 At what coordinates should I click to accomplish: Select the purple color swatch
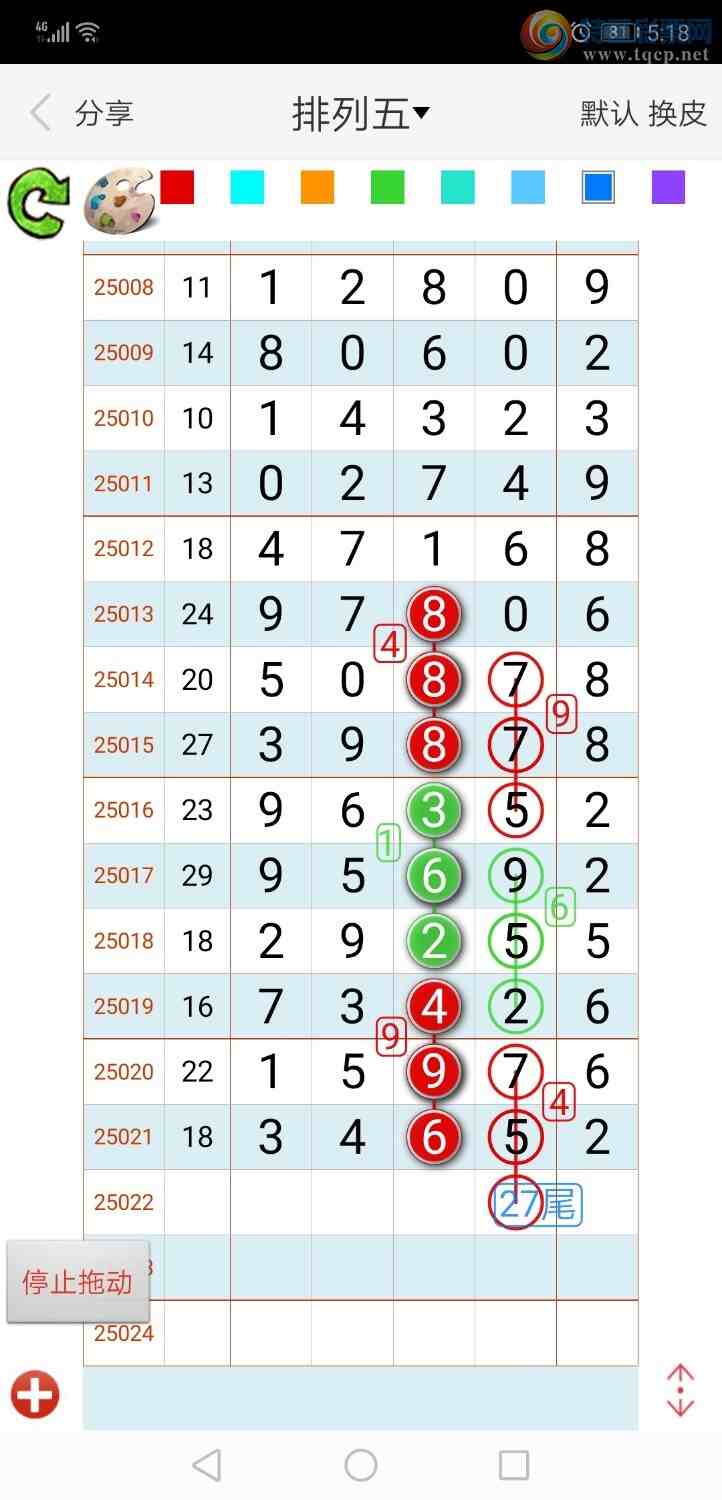(x=668, y=187)
